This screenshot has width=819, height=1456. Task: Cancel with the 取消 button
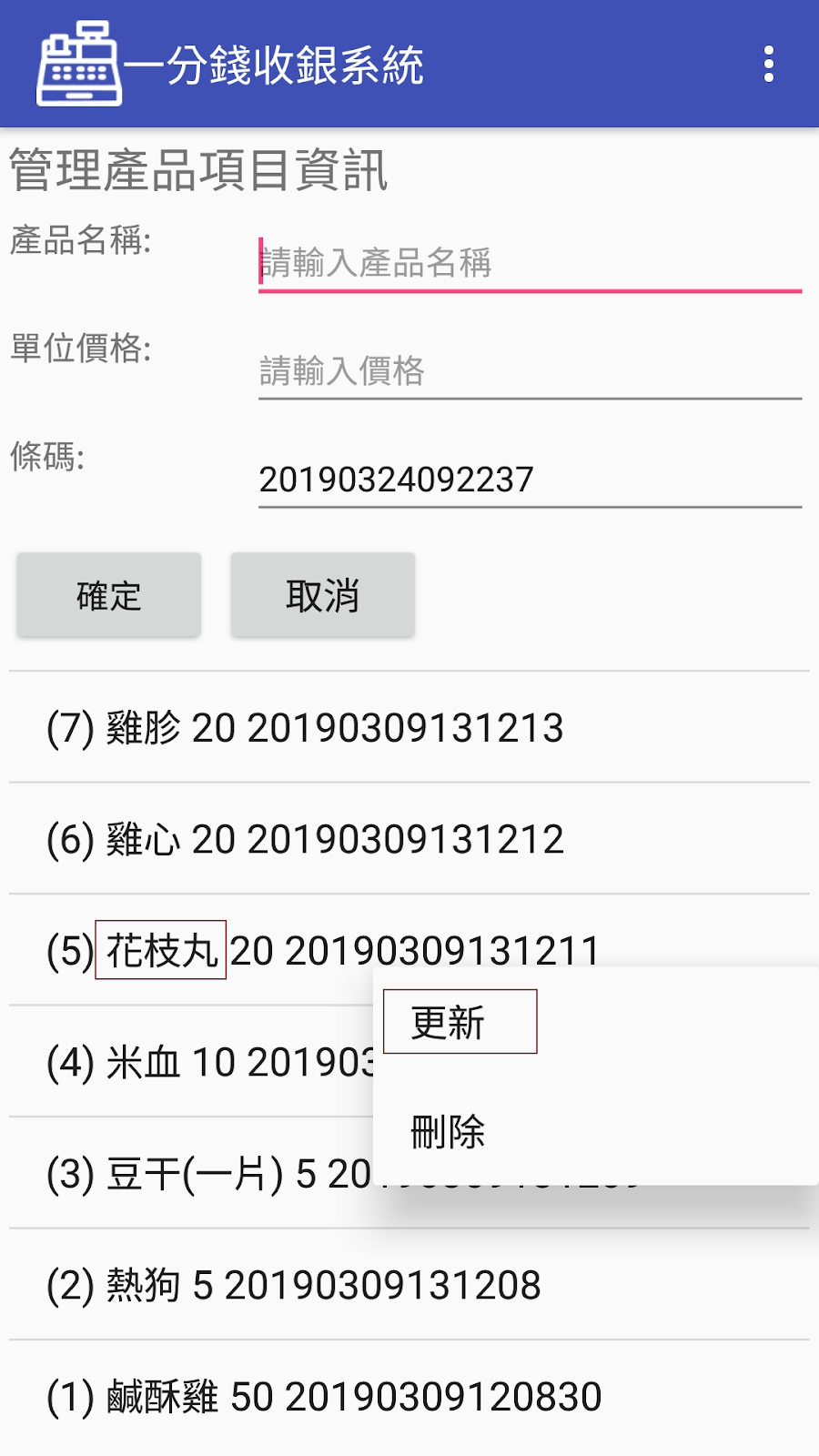pyautogui.click(x=322, y=595)
